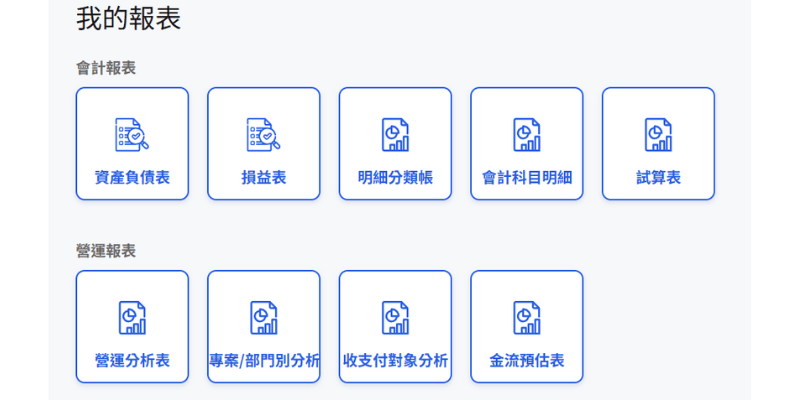Open the 金流預估表 card
This screenshot has height=400, width=800.
[527, 327]
